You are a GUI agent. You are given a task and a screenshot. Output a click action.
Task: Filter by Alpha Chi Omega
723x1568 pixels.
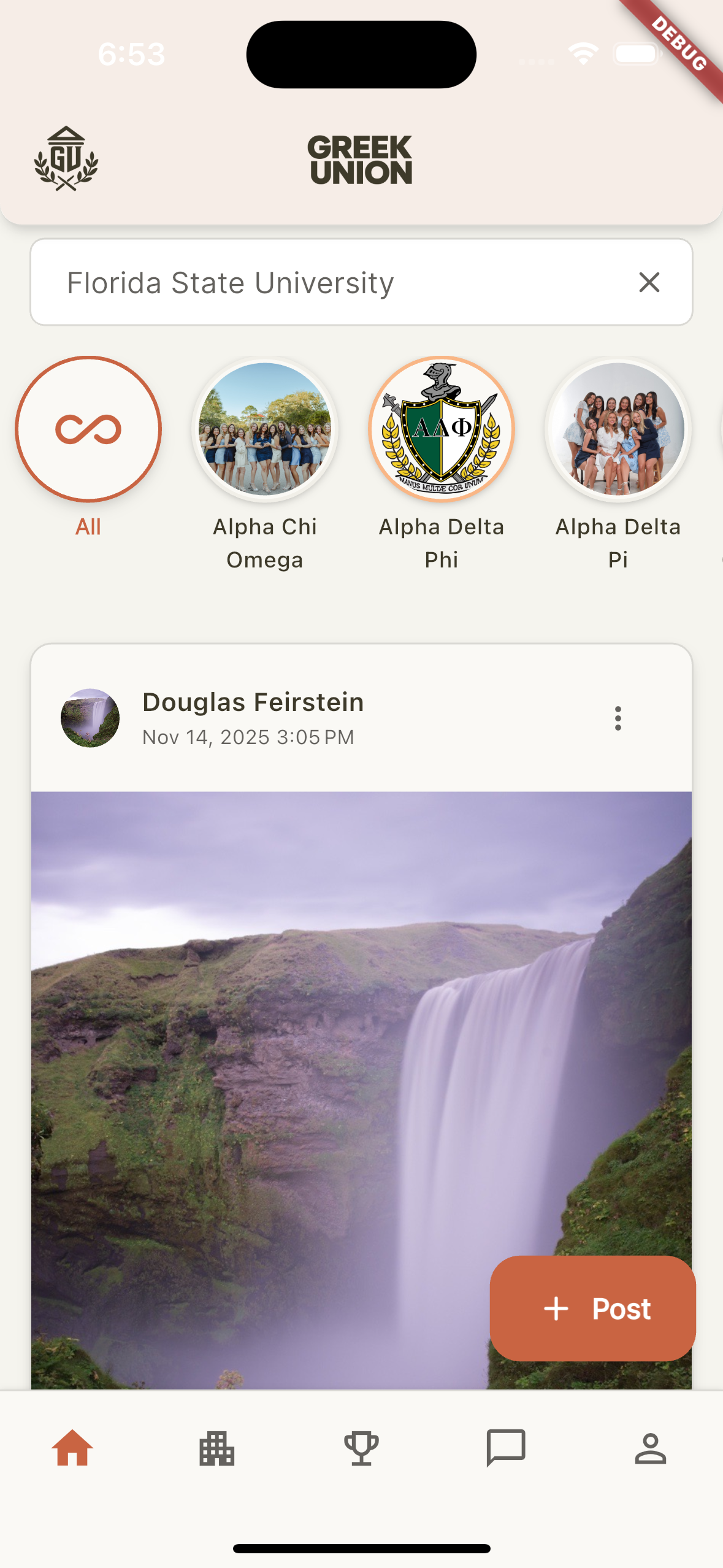pos(265,429)
